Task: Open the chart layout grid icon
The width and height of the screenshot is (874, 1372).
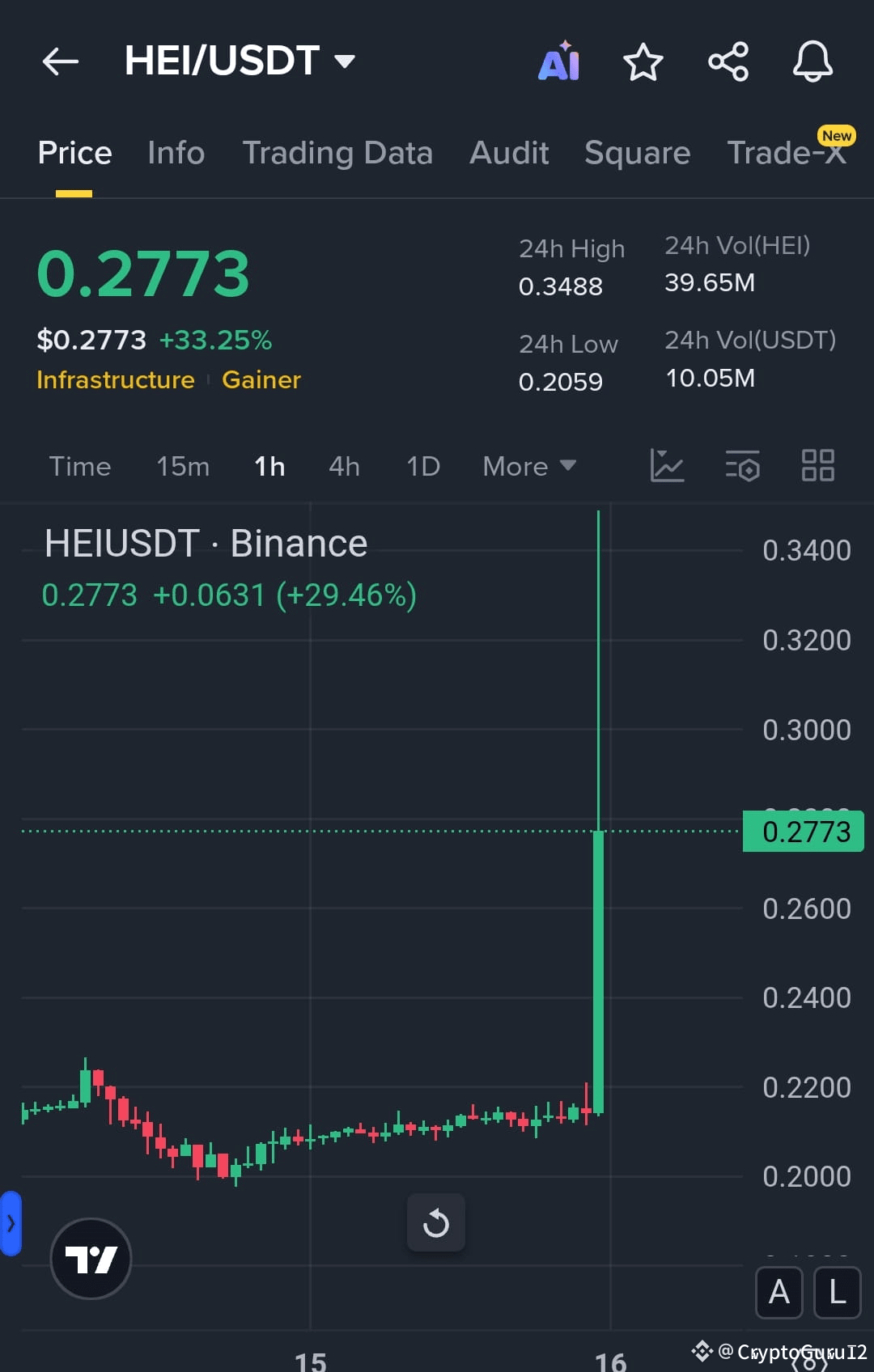Action: coord(817,466)
